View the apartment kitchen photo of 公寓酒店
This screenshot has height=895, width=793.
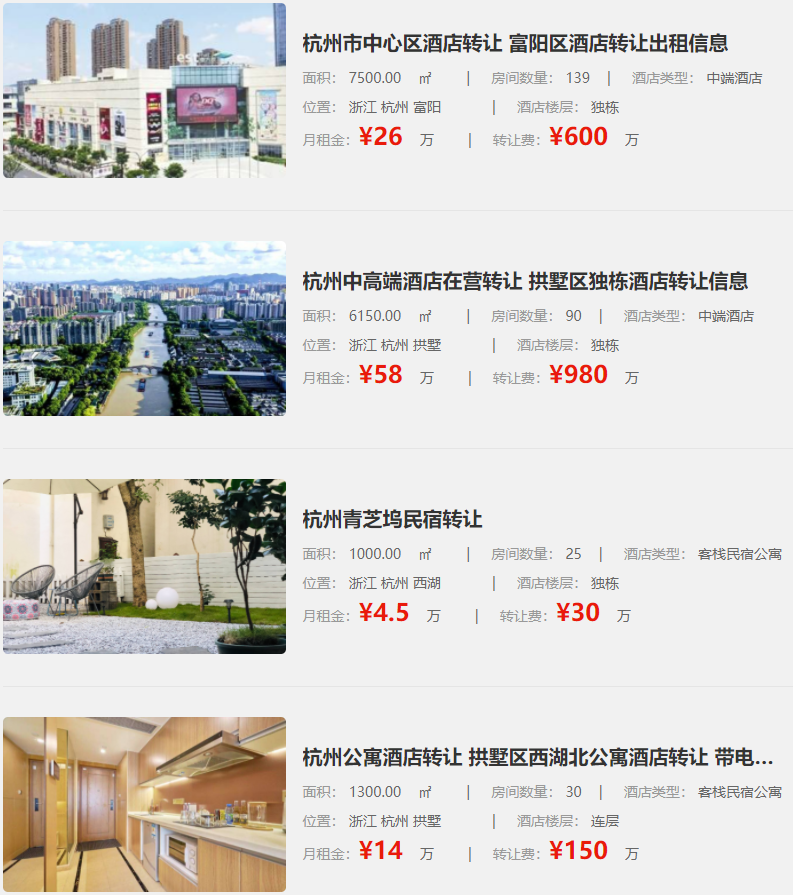(144, 804)
